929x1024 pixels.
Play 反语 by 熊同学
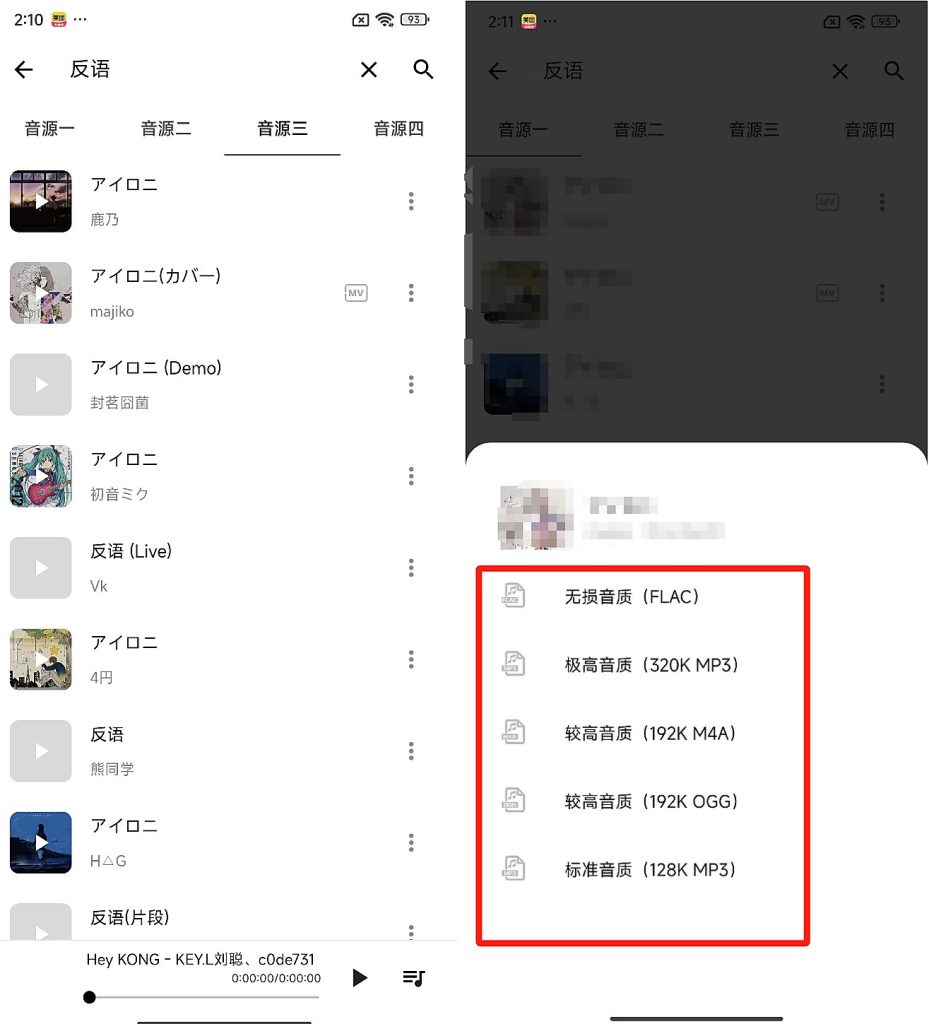pyautogui.click(x=41, y=751)
